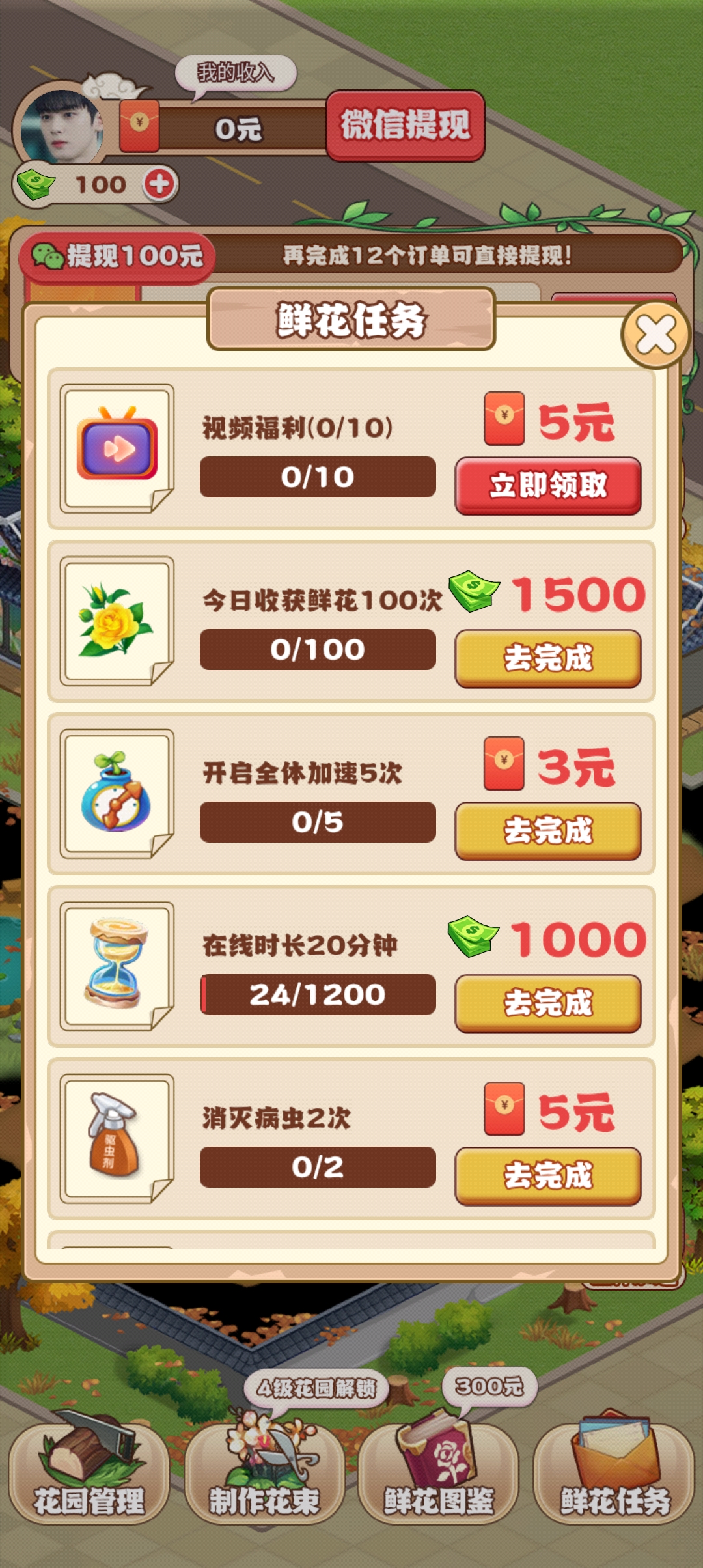The width and height of the screenshot is (703, 1568).
Task: Open 花园管理 in the bottom menu
Action: pos(89,1473)
